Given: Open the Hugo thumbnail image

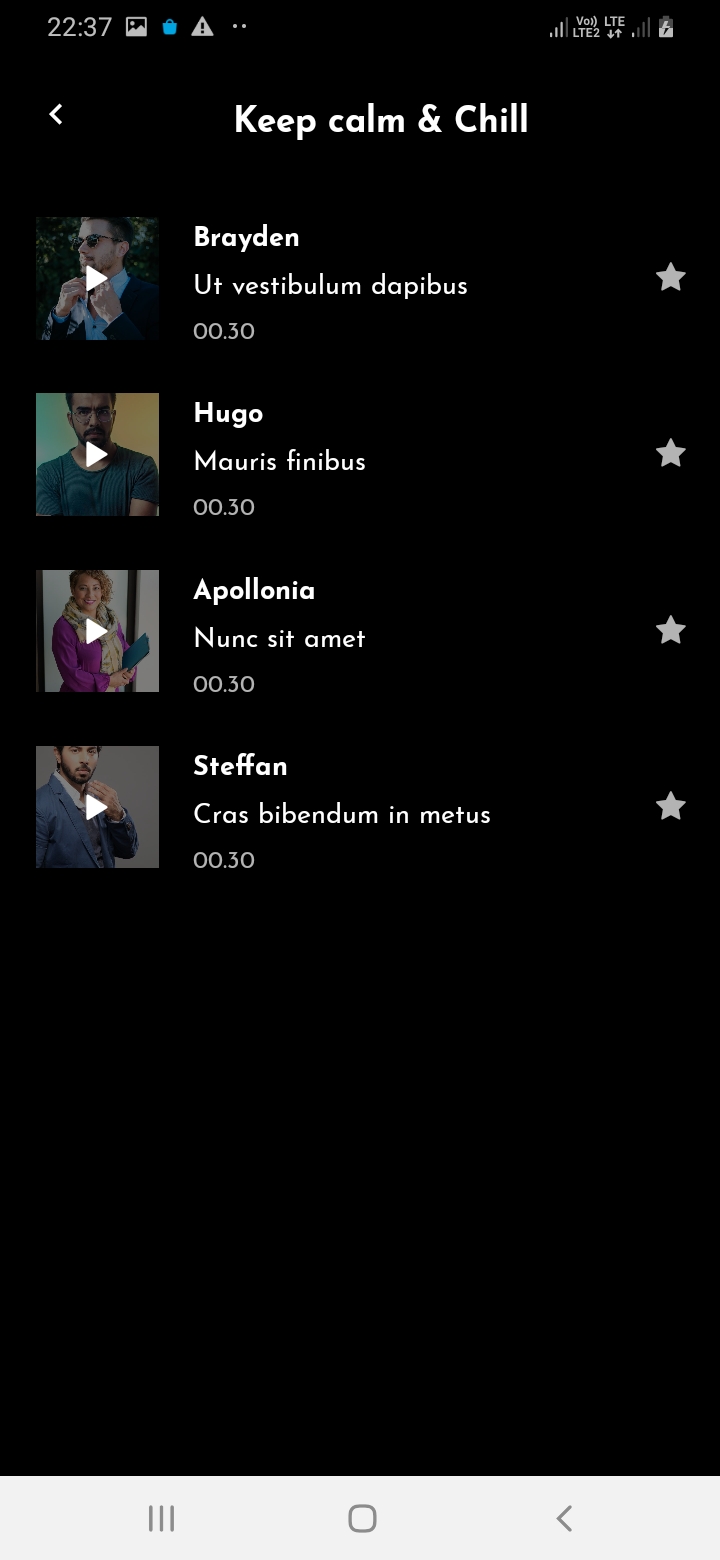Looking at the screenshot, I should 97,454.
